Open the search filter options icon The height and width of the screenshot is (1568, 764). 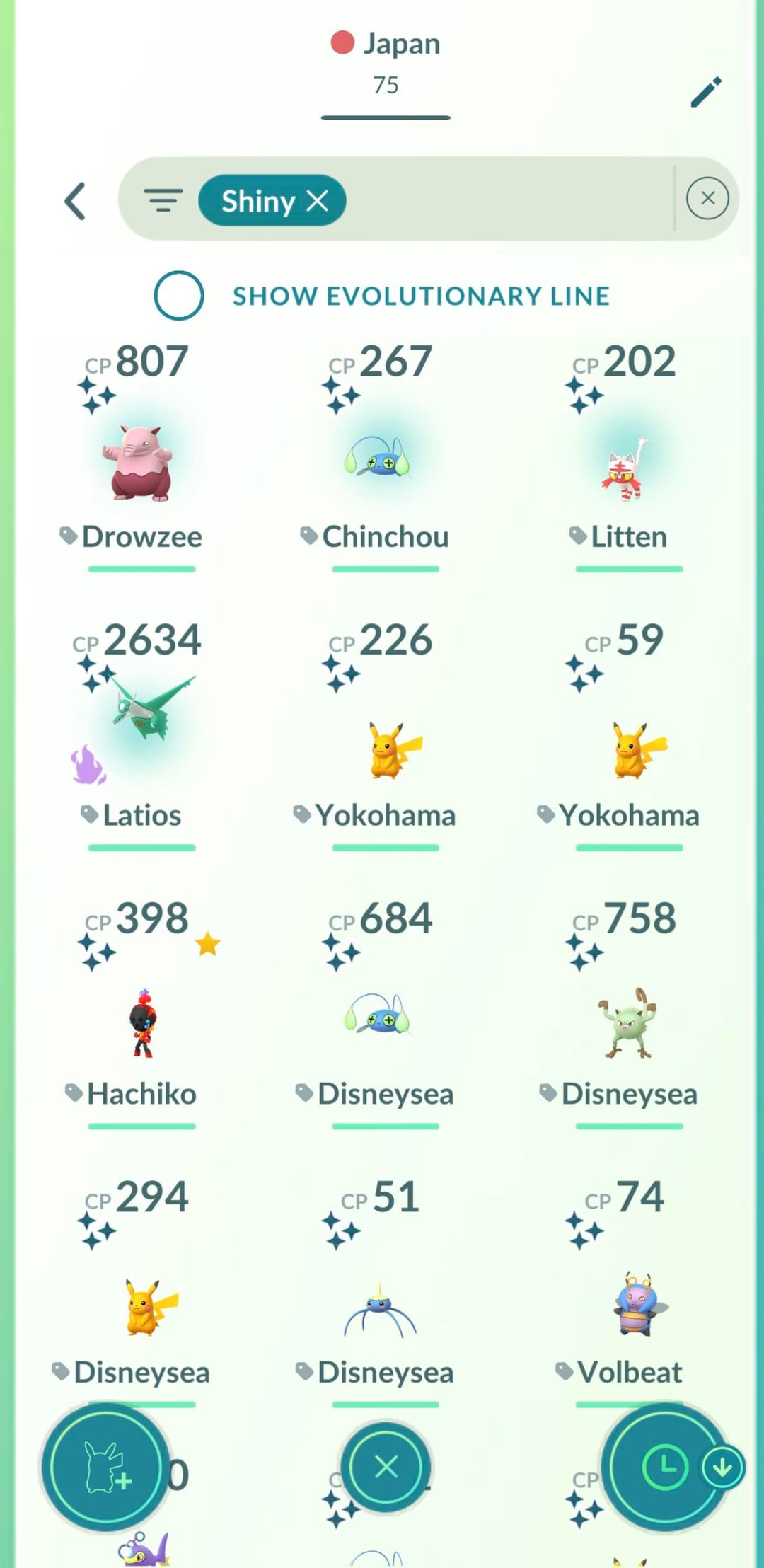click(163, 201)
